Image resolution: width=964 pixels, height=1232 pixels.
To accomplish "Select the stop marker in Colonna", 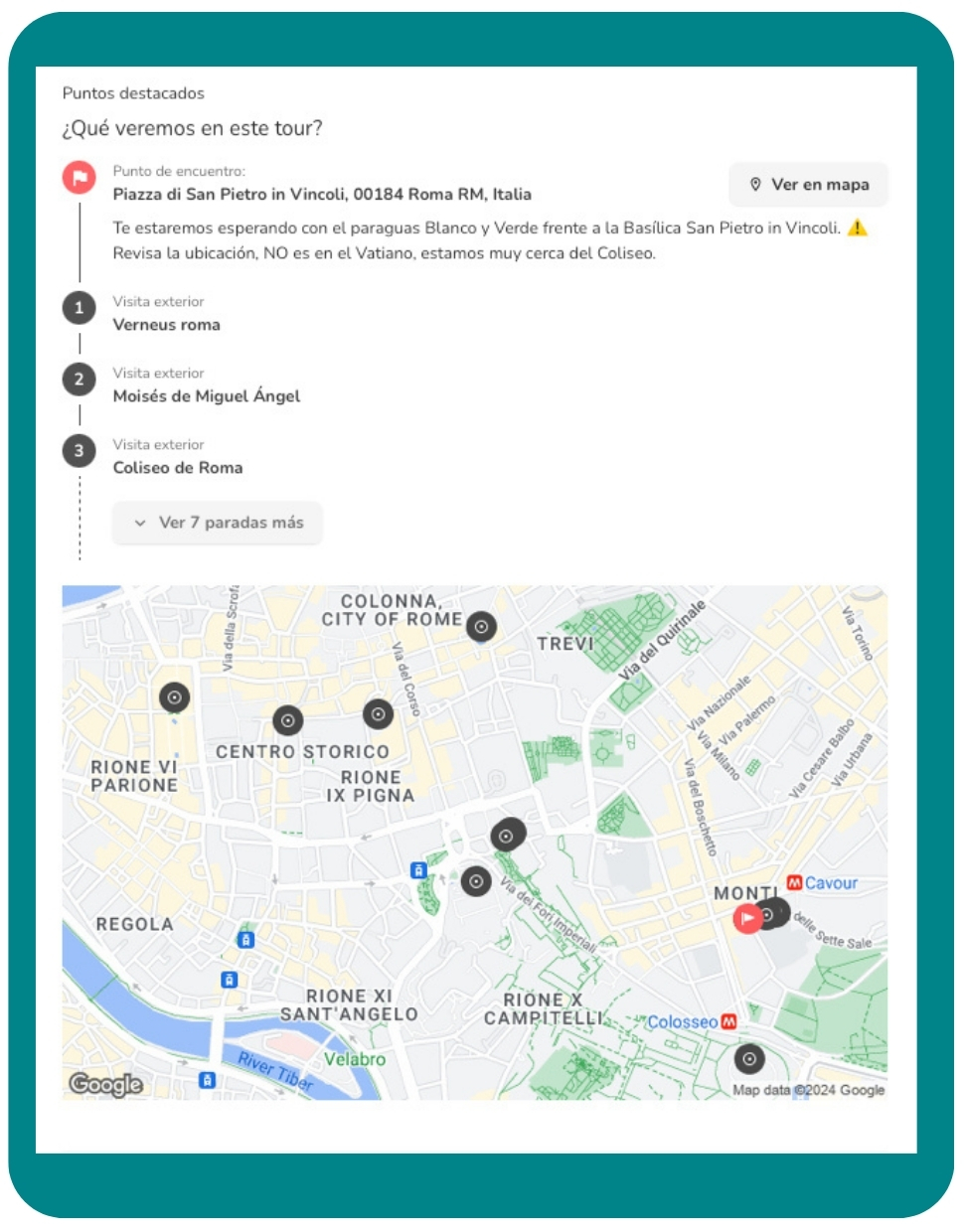I will tap(481, 626).
